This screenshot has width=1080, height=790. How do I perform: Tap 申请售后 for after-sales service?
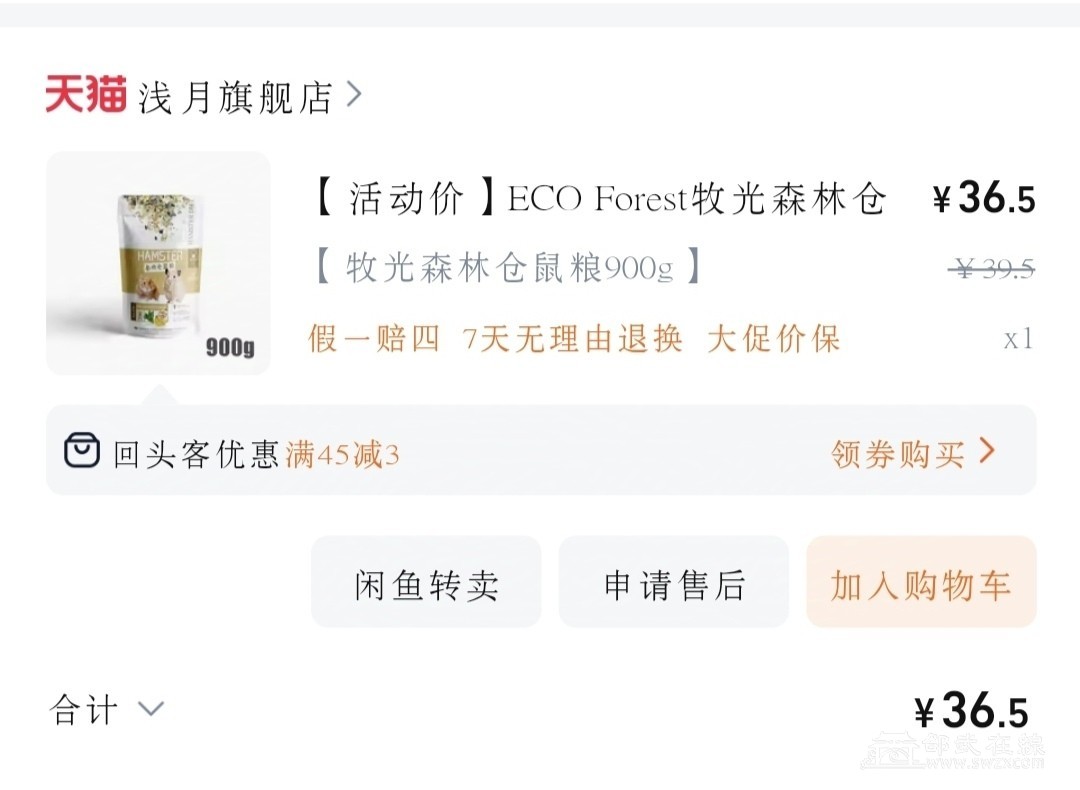click(x=673, y=583)
